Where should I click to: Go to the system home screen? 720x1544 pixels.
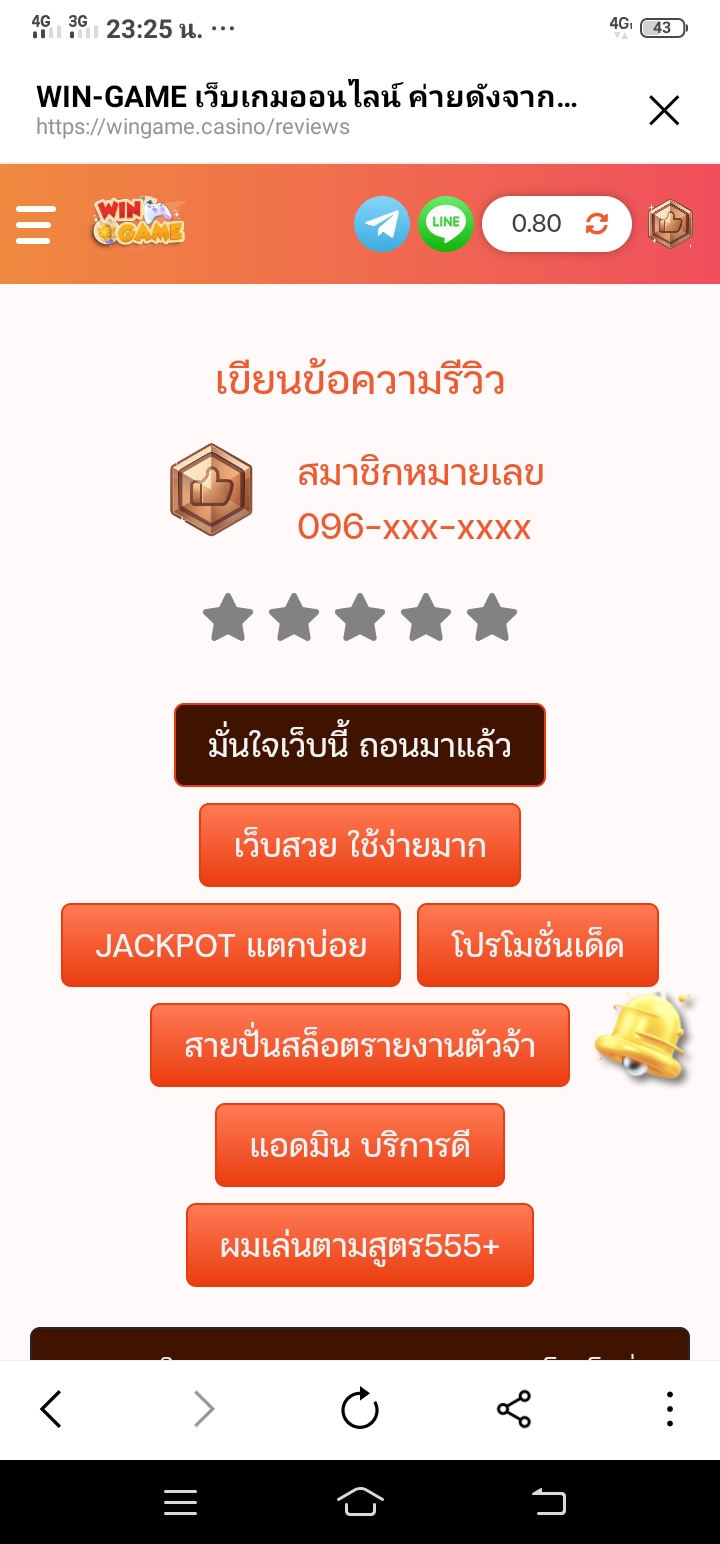(x=360, y=1501)
